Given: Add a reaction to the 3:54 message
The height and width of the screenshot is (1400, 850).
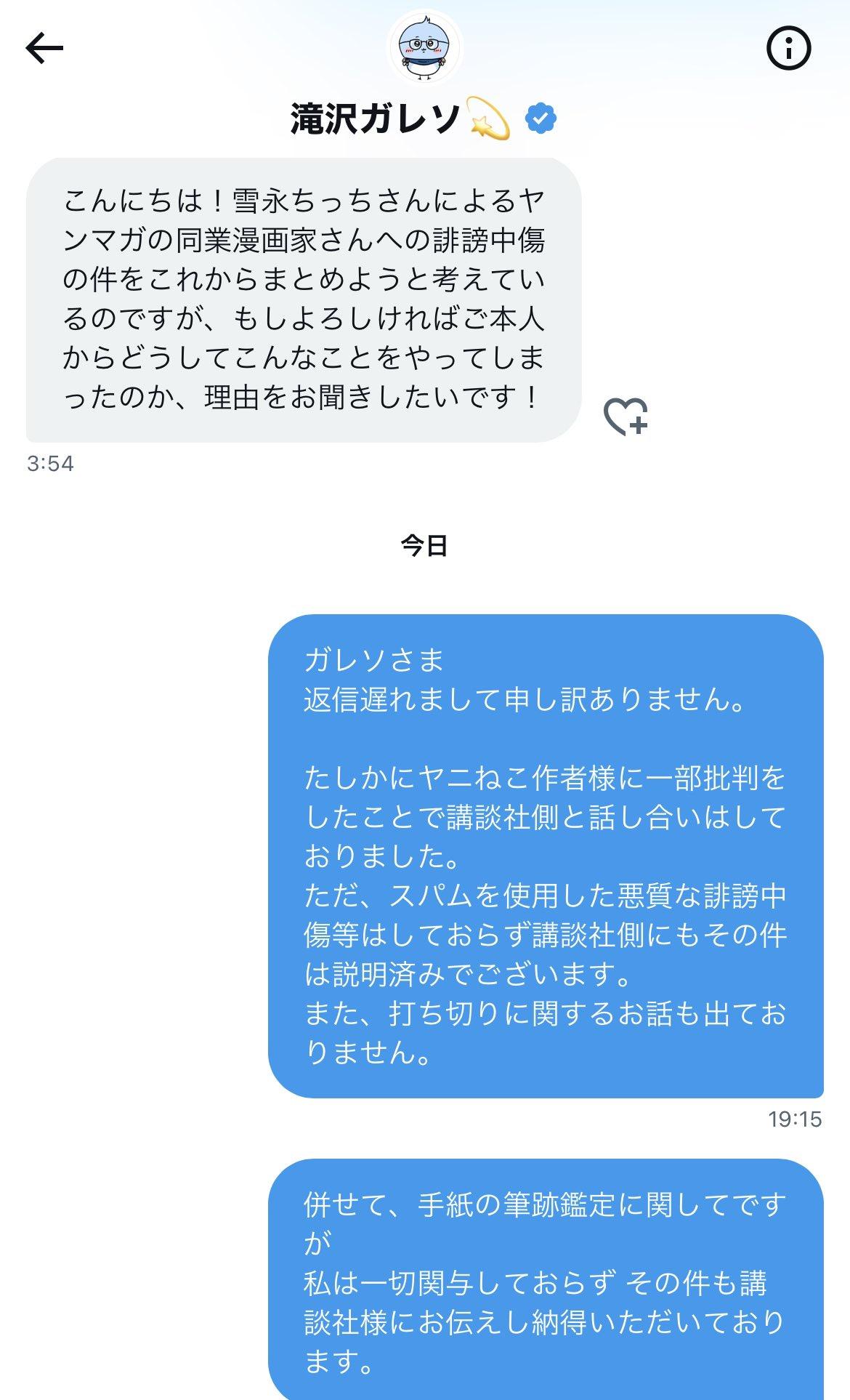Looking at the screenshot, I should (626, 417).
